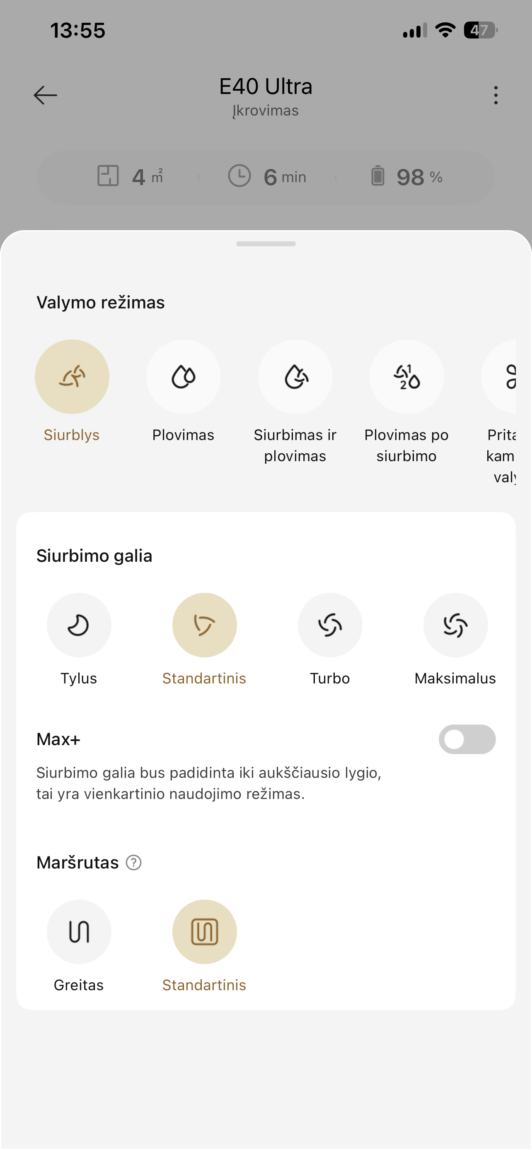Open the help icon next to Maršrutas

pyautogui.click(x=134, y=862)
